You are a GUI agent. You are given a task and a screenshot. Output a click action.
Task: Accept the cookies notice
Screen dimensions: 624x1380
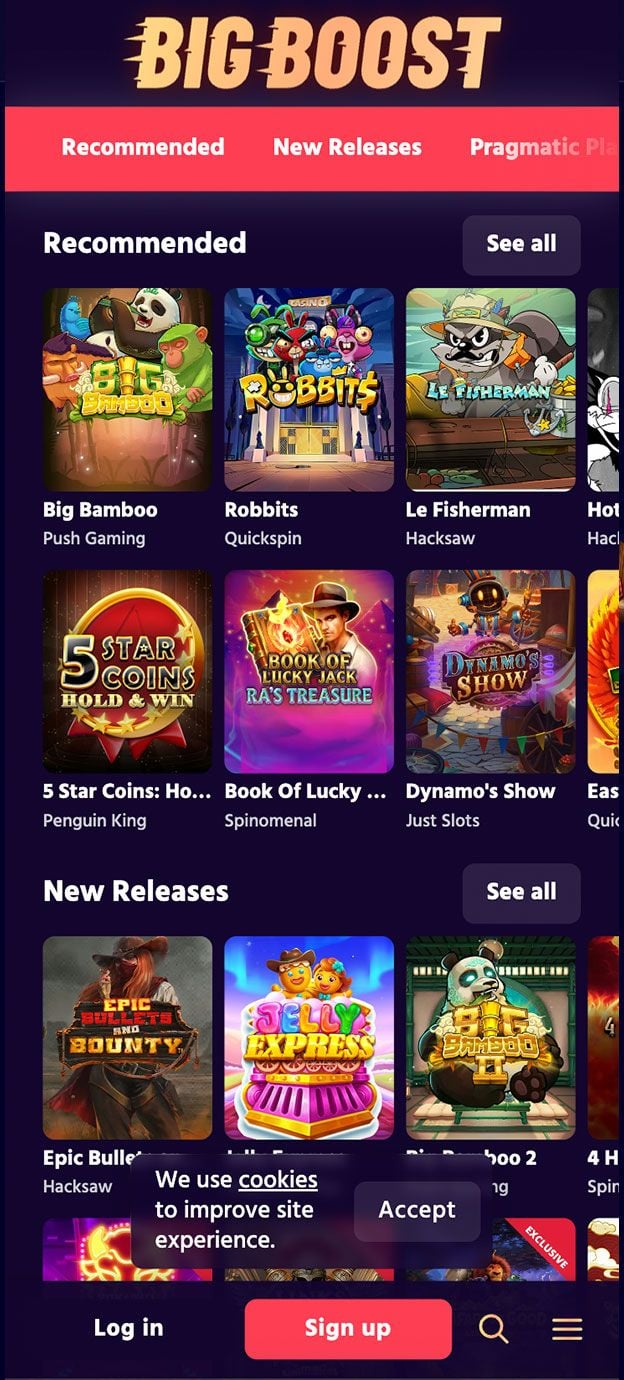[x=416, y=1210]
